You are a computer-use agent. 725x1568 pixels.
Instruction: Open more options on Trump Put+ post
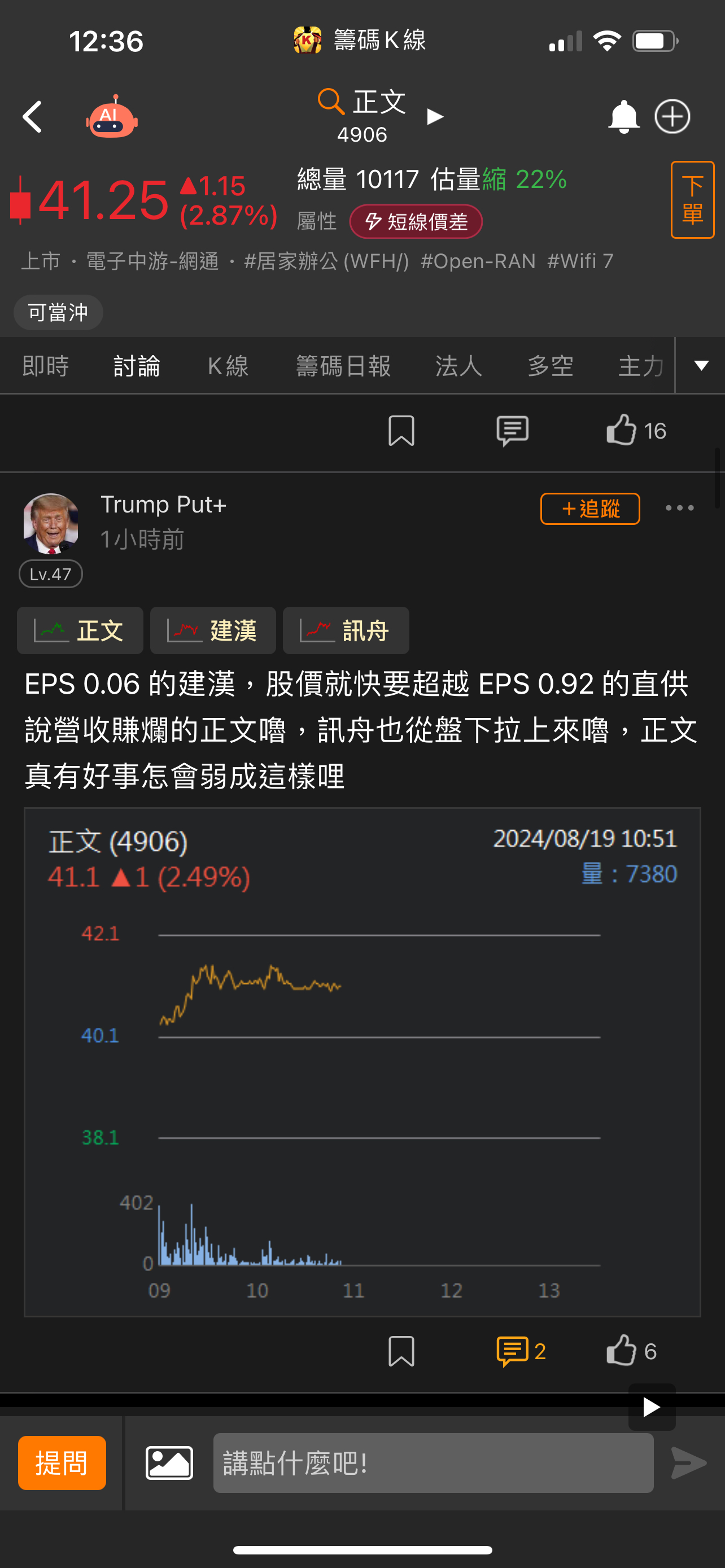(680, 507)
